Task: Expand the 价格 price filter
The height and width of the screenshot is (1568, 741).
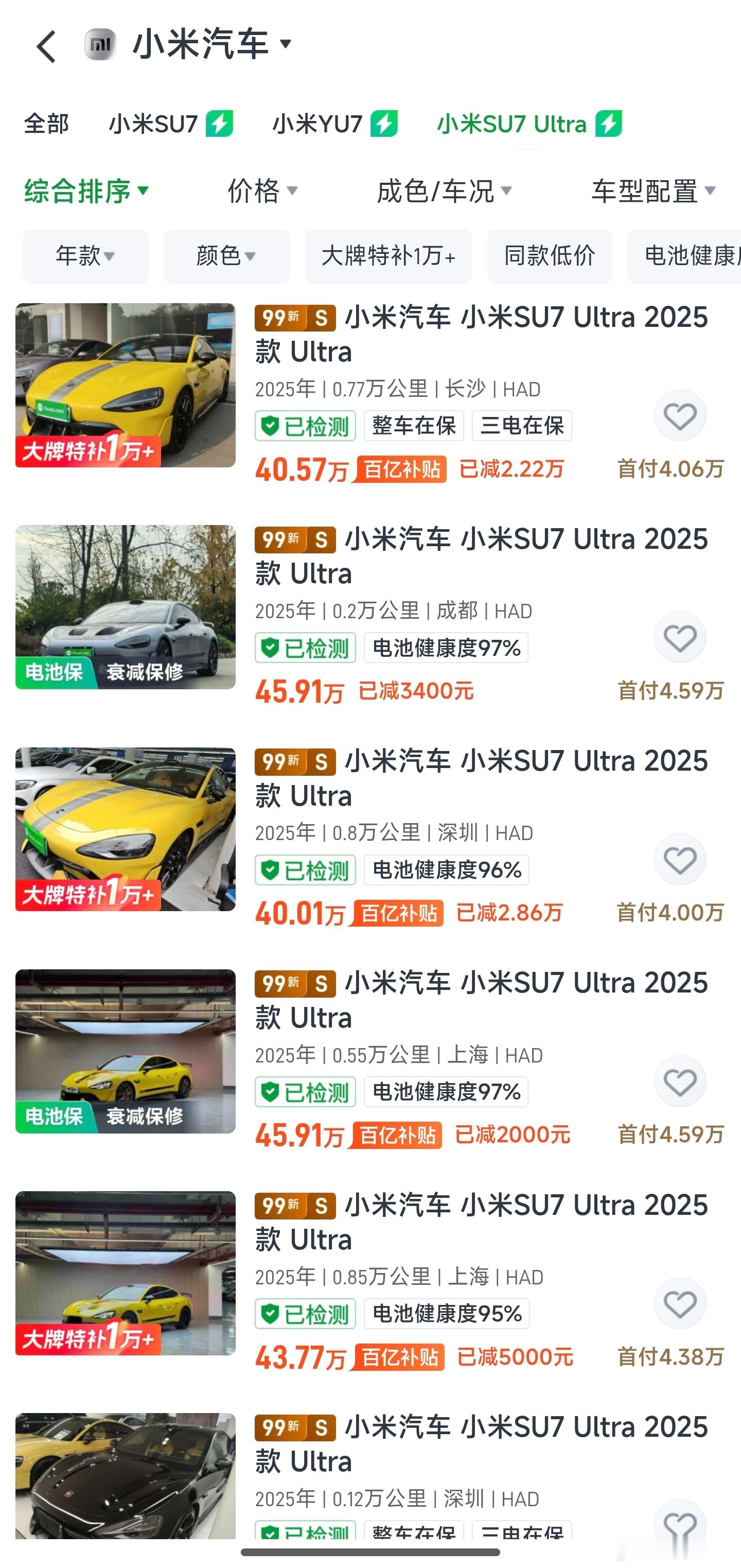Action: coord(261,191)
